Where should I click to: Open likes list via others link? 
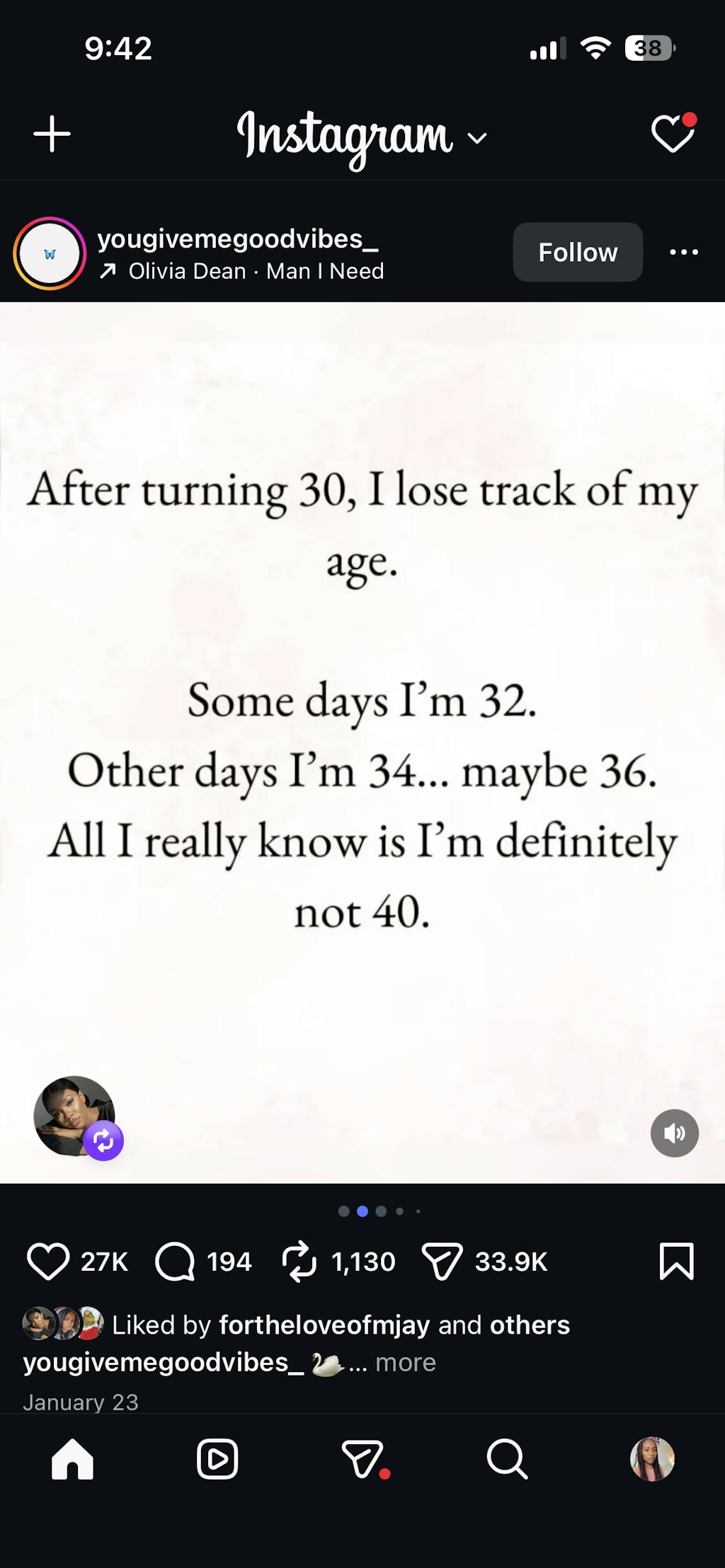point(530,1325)
